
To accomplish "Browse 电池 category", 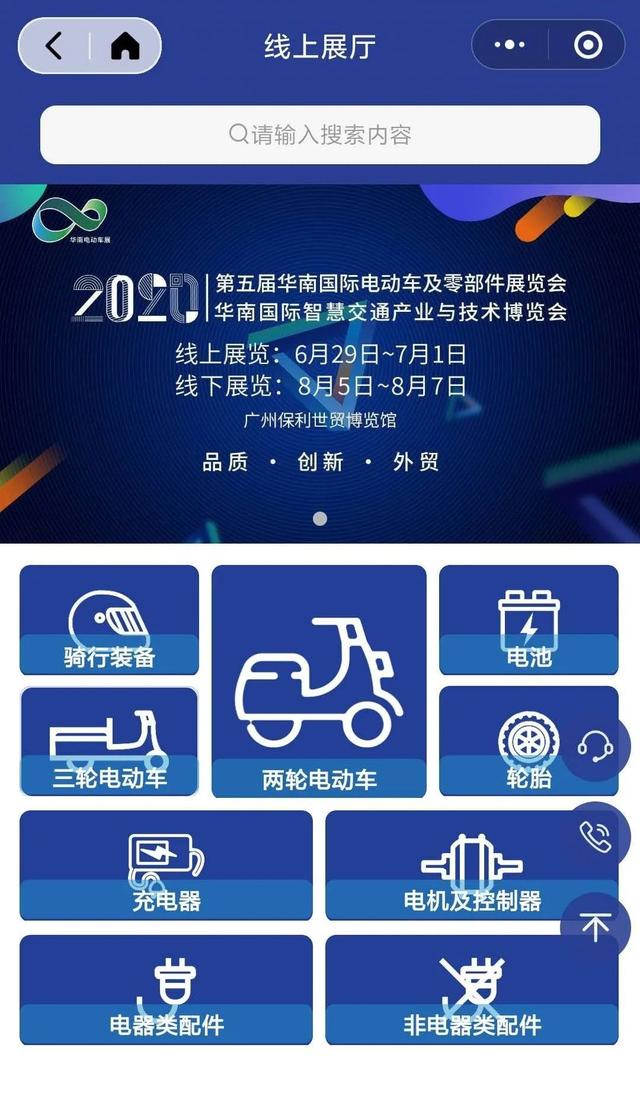I will click(x=528, y=620).
